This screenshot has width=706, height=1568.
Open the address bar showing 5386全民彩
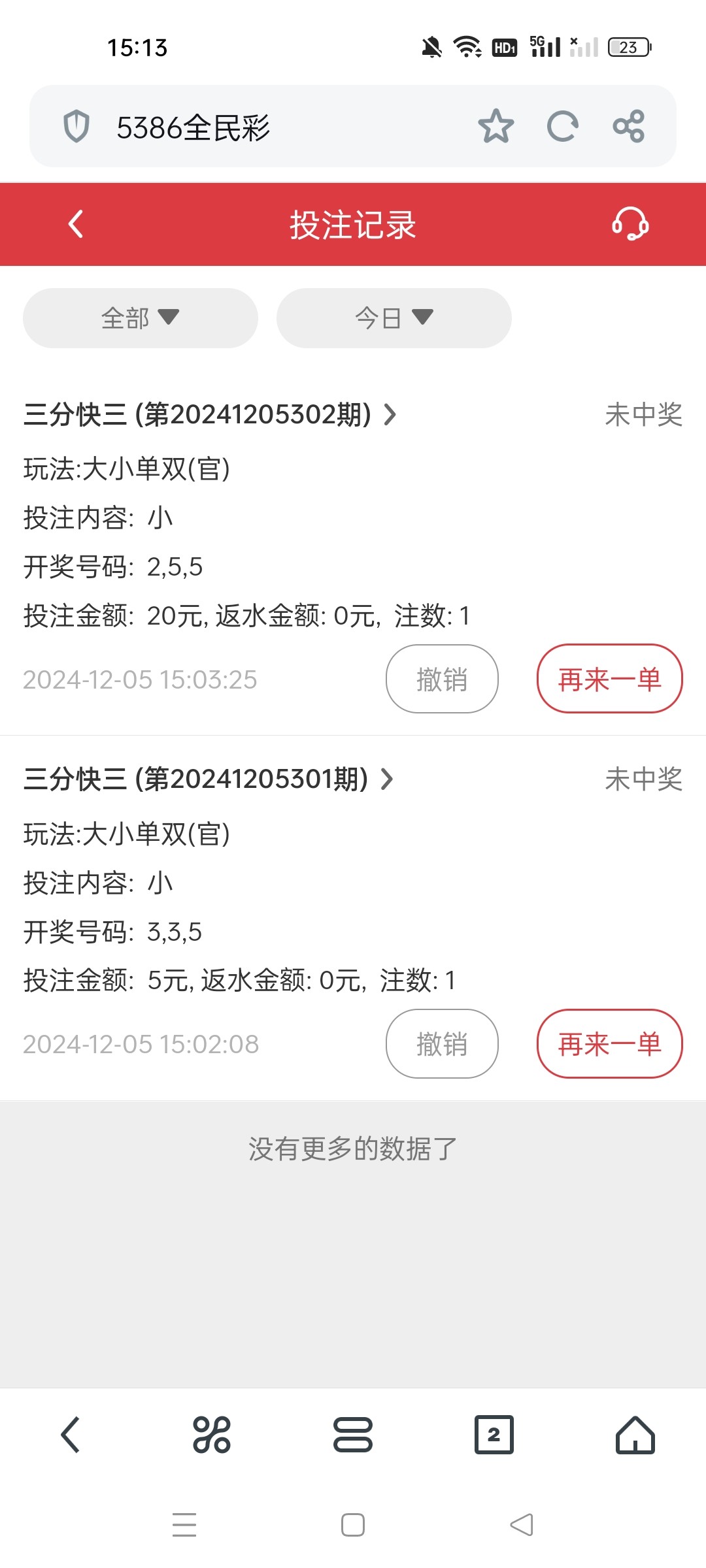[261, 126]
